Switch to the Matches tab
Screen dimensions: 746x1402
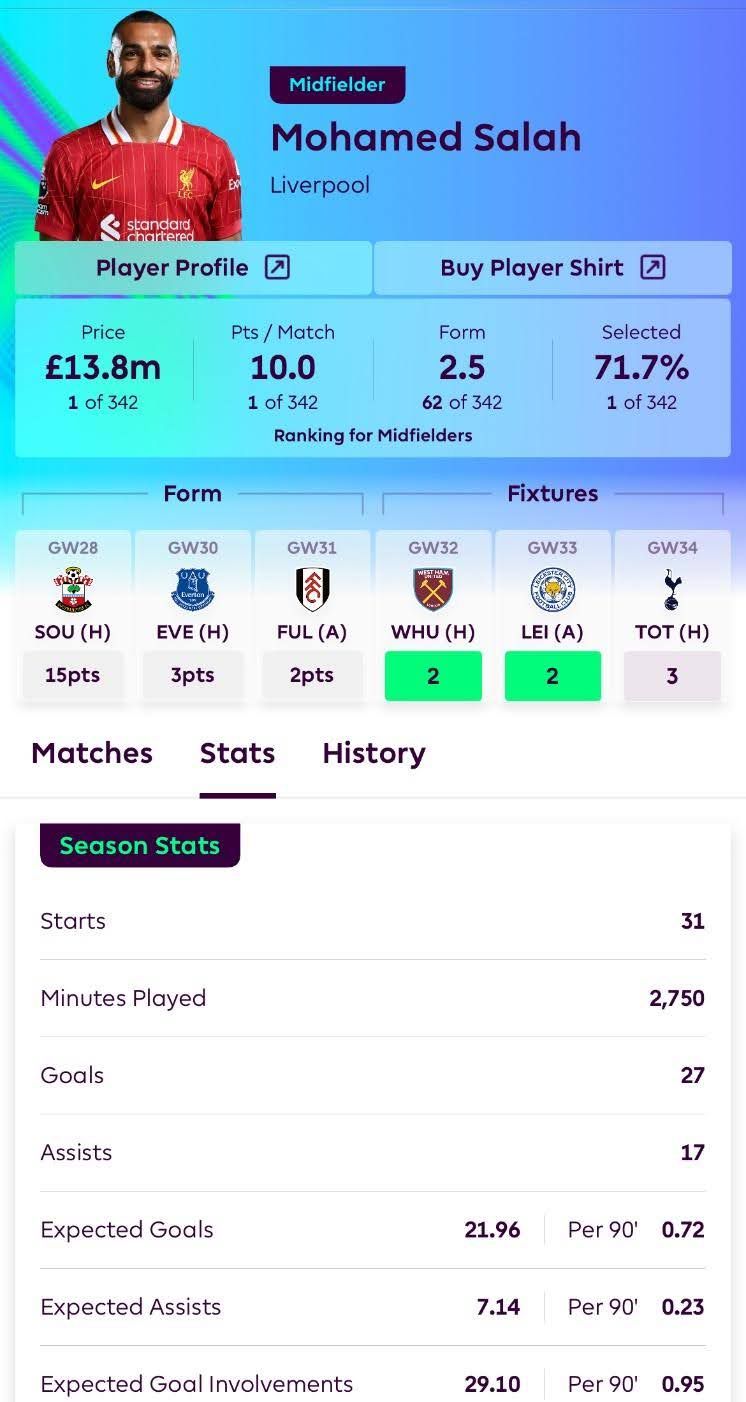tap(92, 753)
